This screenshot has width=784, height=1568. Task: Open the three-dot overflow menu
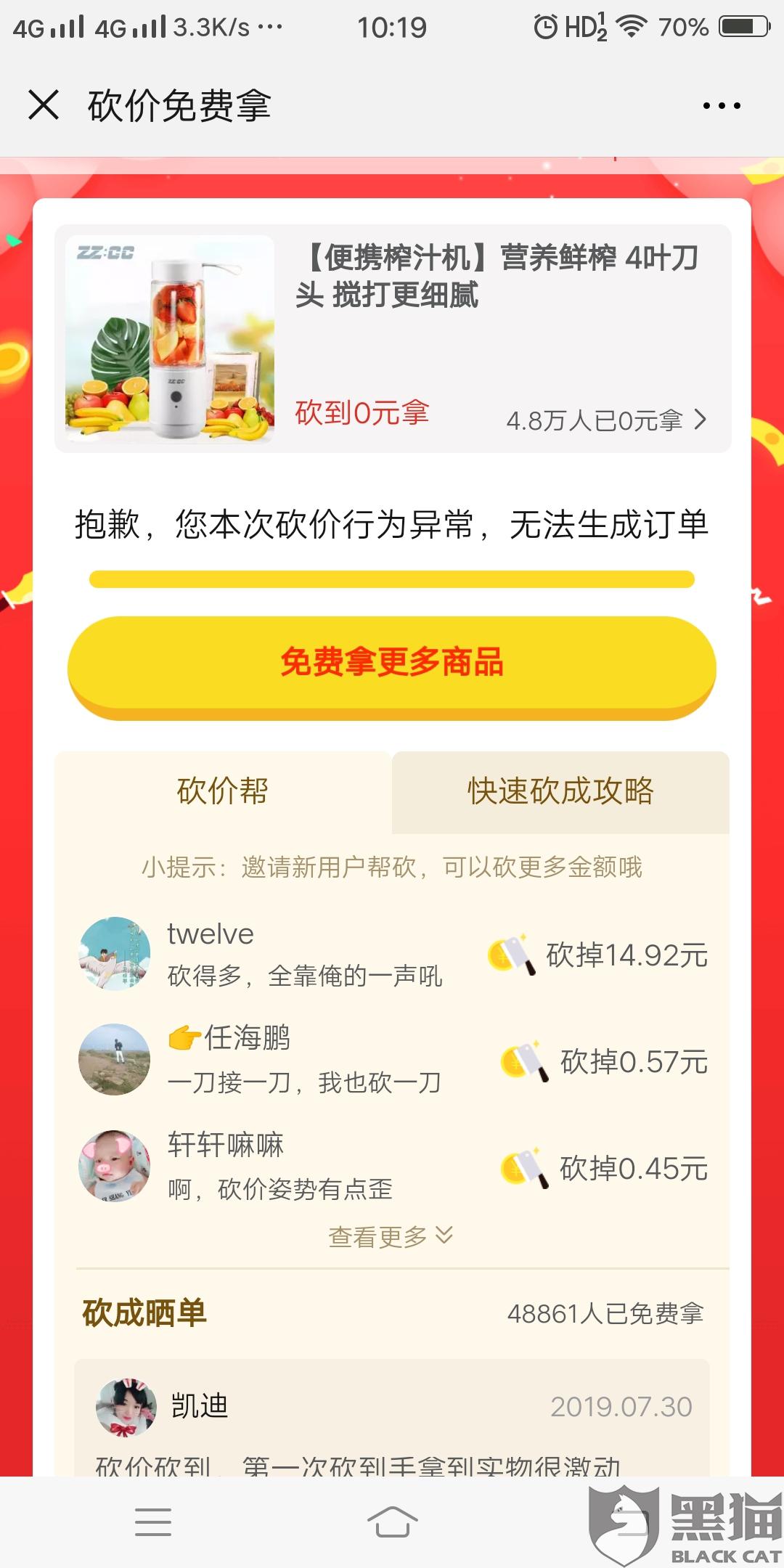click(722, 106)
